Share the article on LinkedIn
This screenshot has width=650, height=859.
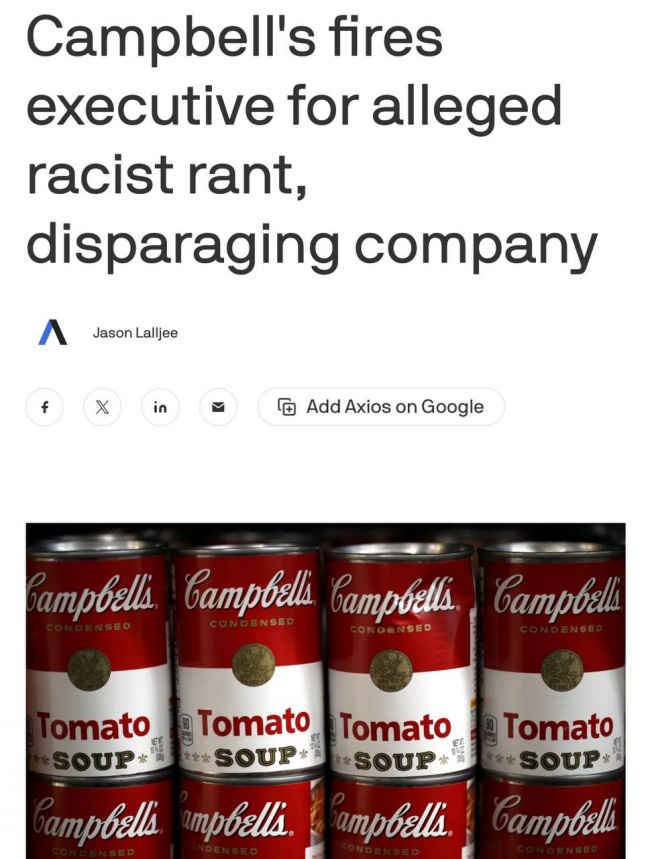160,407
